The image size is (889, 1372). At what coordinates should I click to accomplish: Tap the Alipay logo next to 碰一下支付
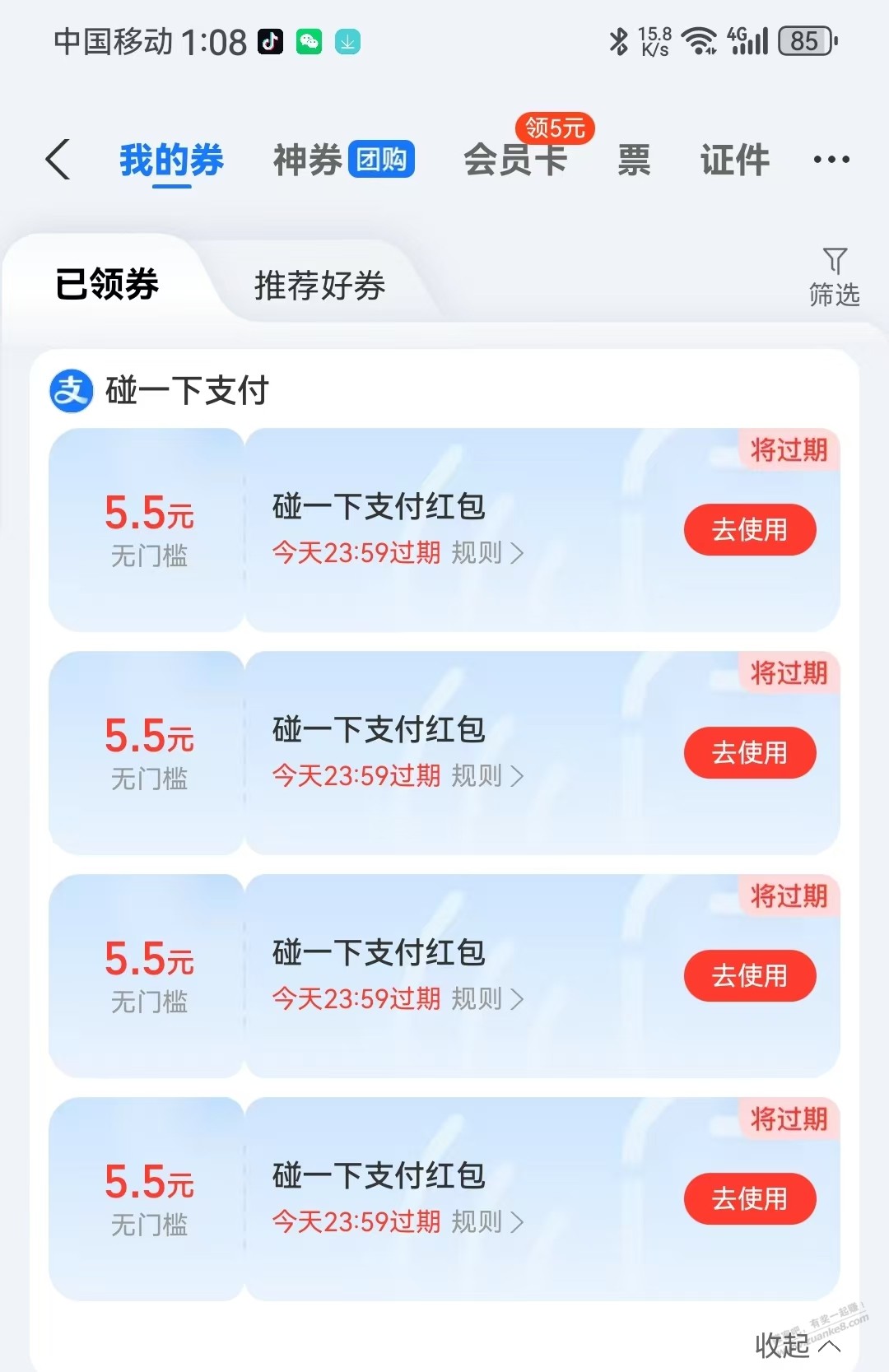tap(71, 391)
